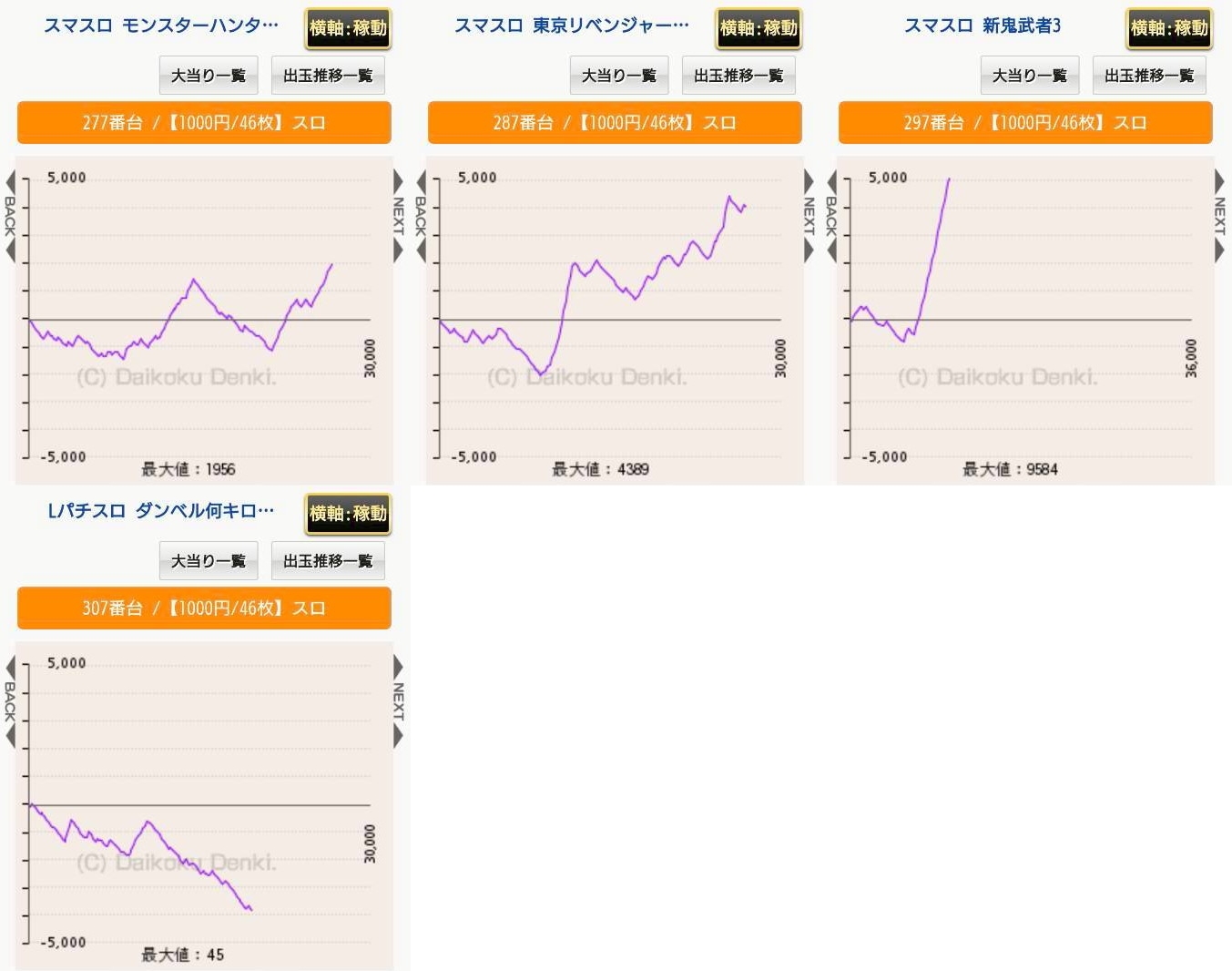Image resolution: width=1232 pixels, height=971 pixels.
Task: Toggle 横軸:稼動 for machine 277
Action: (x=348, y=28)
